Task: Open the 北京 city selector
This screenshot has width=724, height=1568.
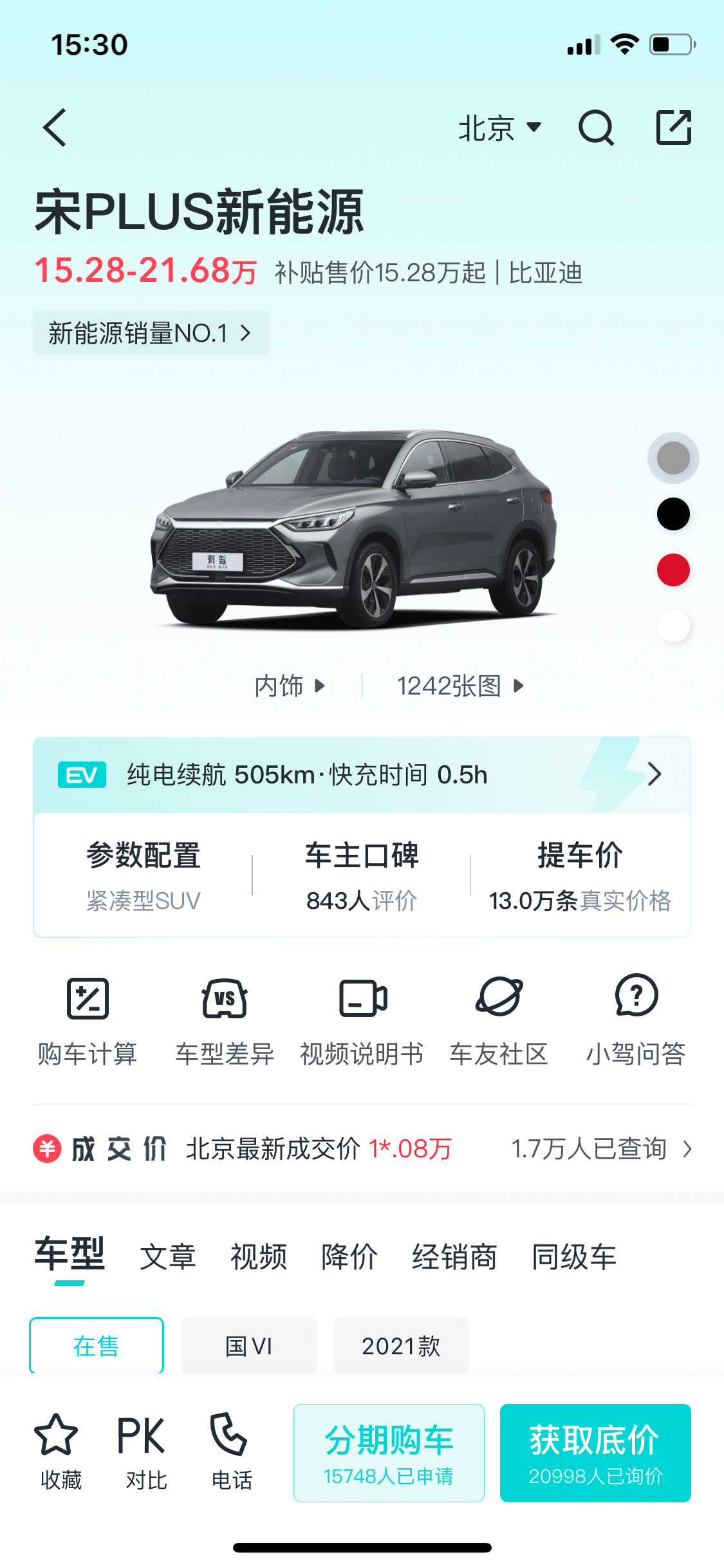Action: tap(499, 128)
